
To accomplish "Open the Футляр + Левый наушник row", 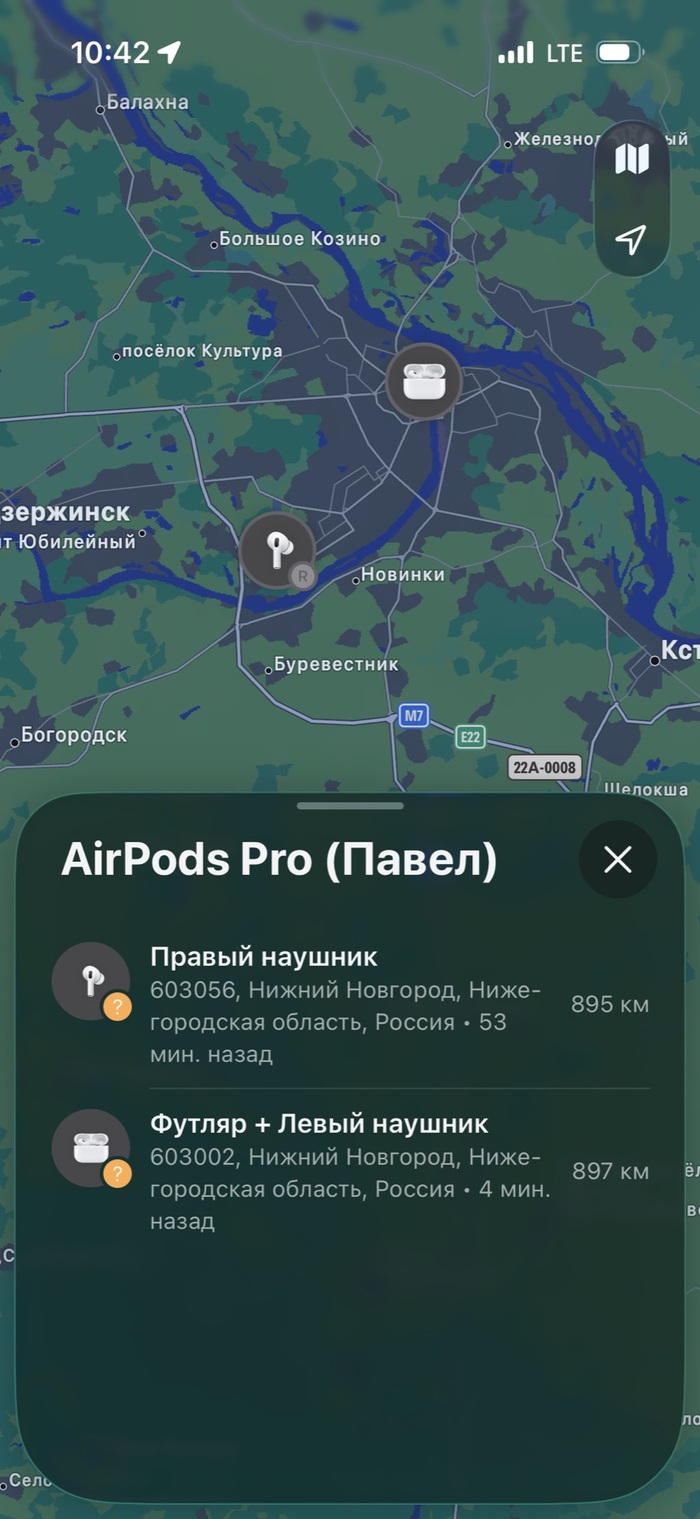I will (350, 1171).
